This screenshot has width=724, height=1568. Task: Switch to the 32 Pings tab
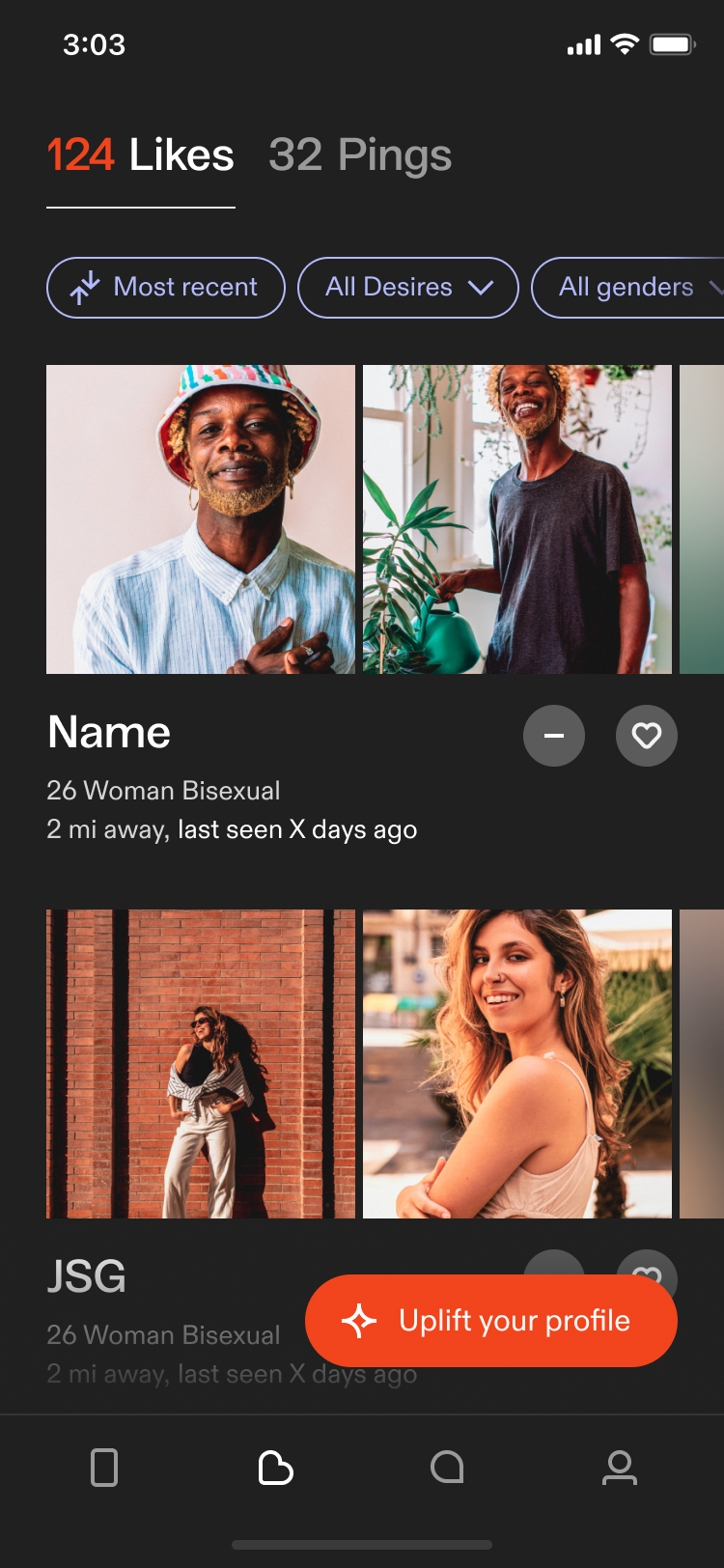point(360,155)
